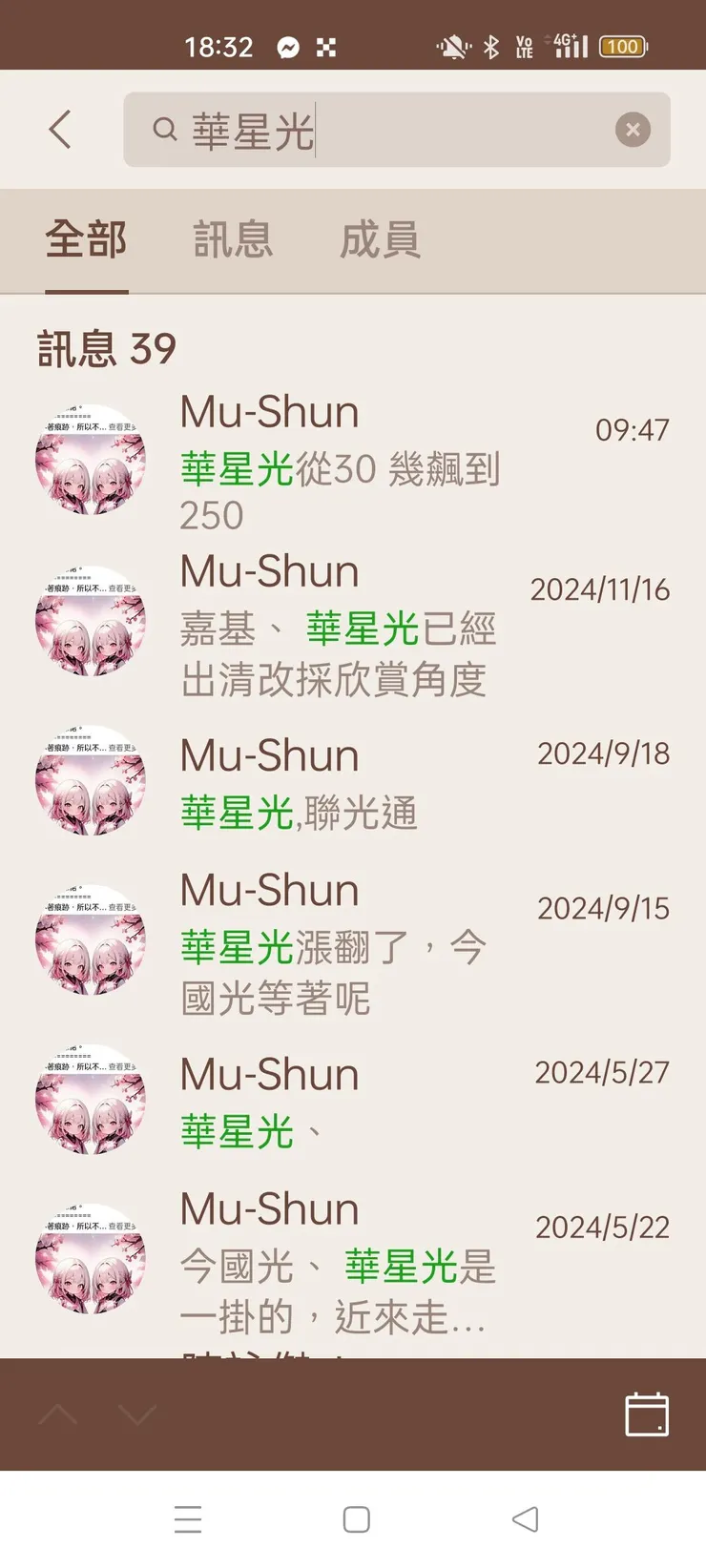Viewport: 706px width, 1568px height.
Task: Open the calendar date filter icon
Action: [647, 1414]
